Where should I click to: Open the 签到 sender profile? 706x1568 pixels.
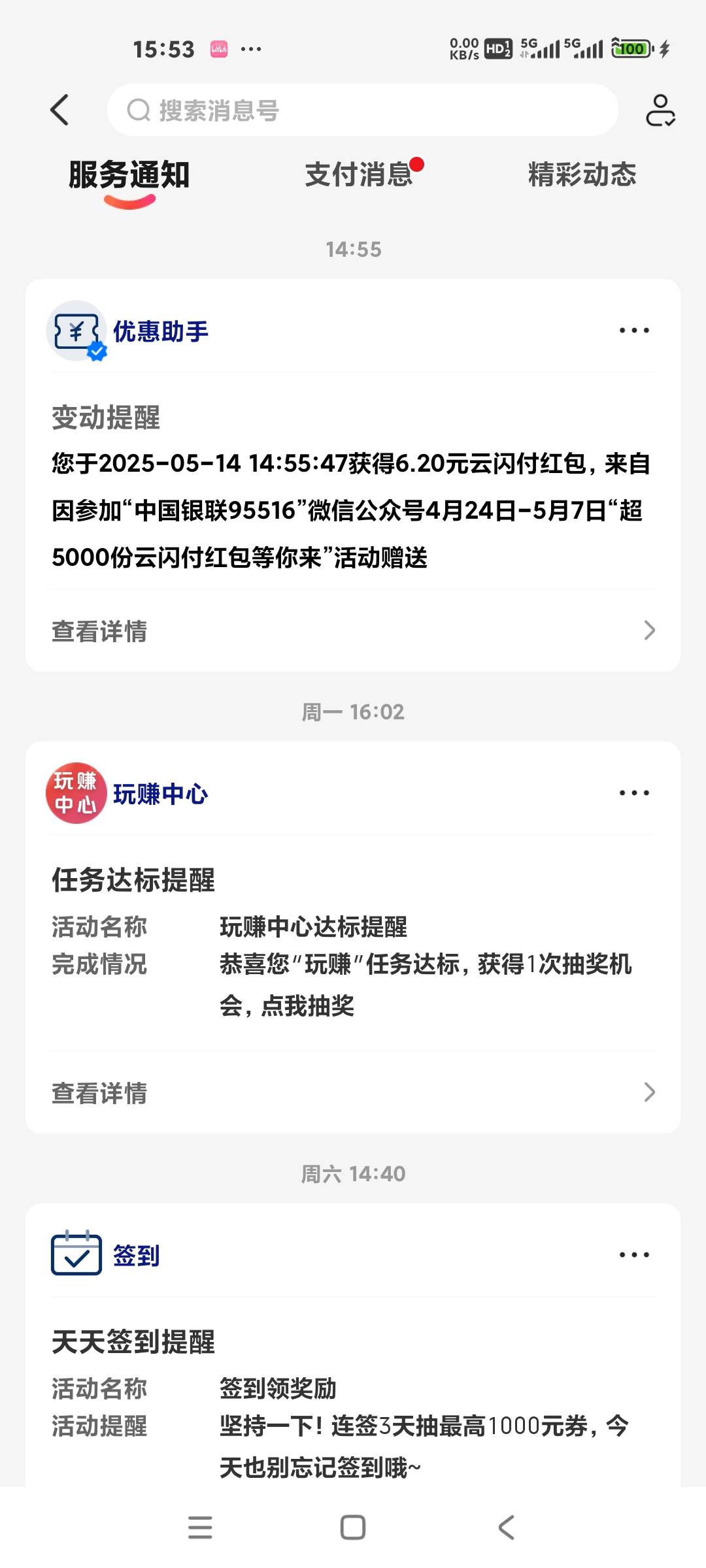point(106,1254)
